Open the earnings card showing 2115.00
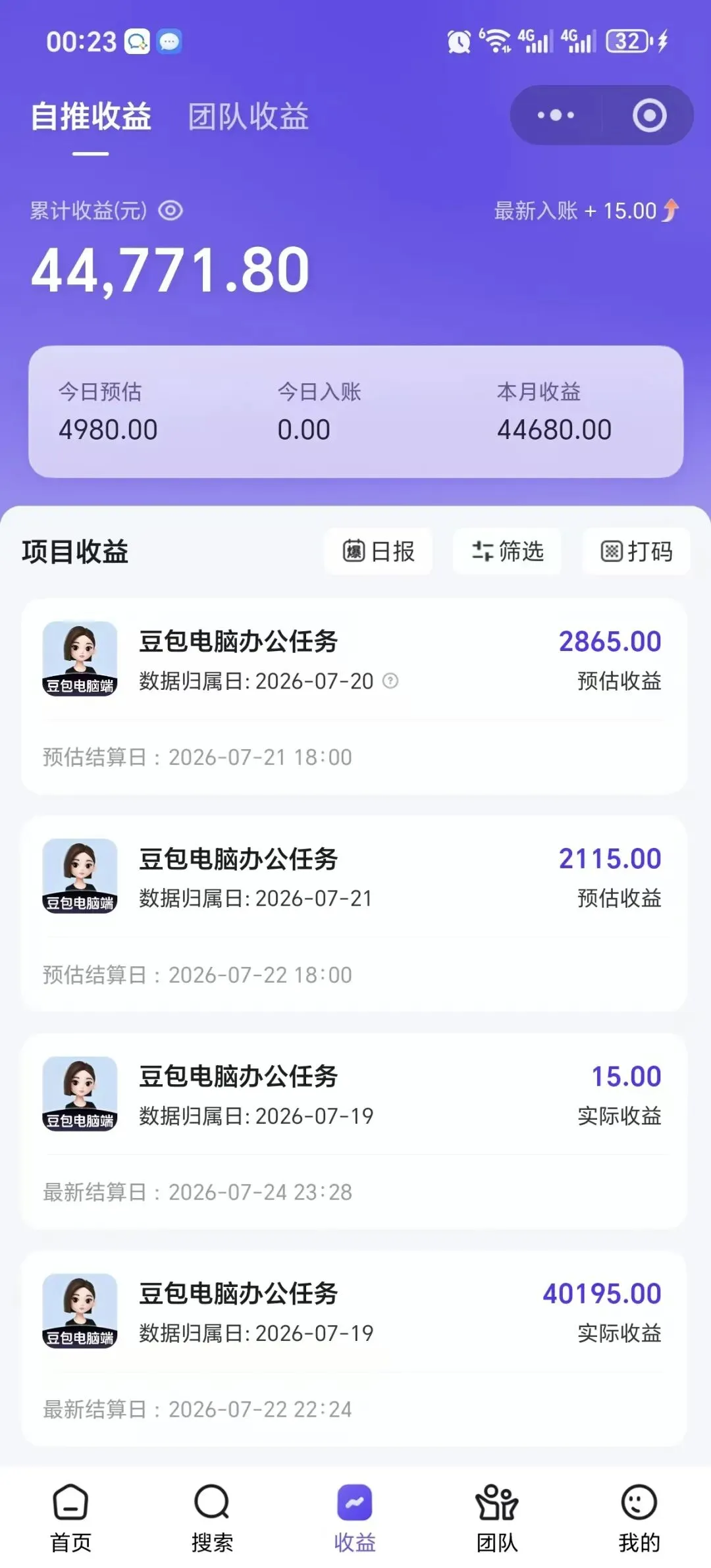The image size is (711, 1568). click(354, 913)
